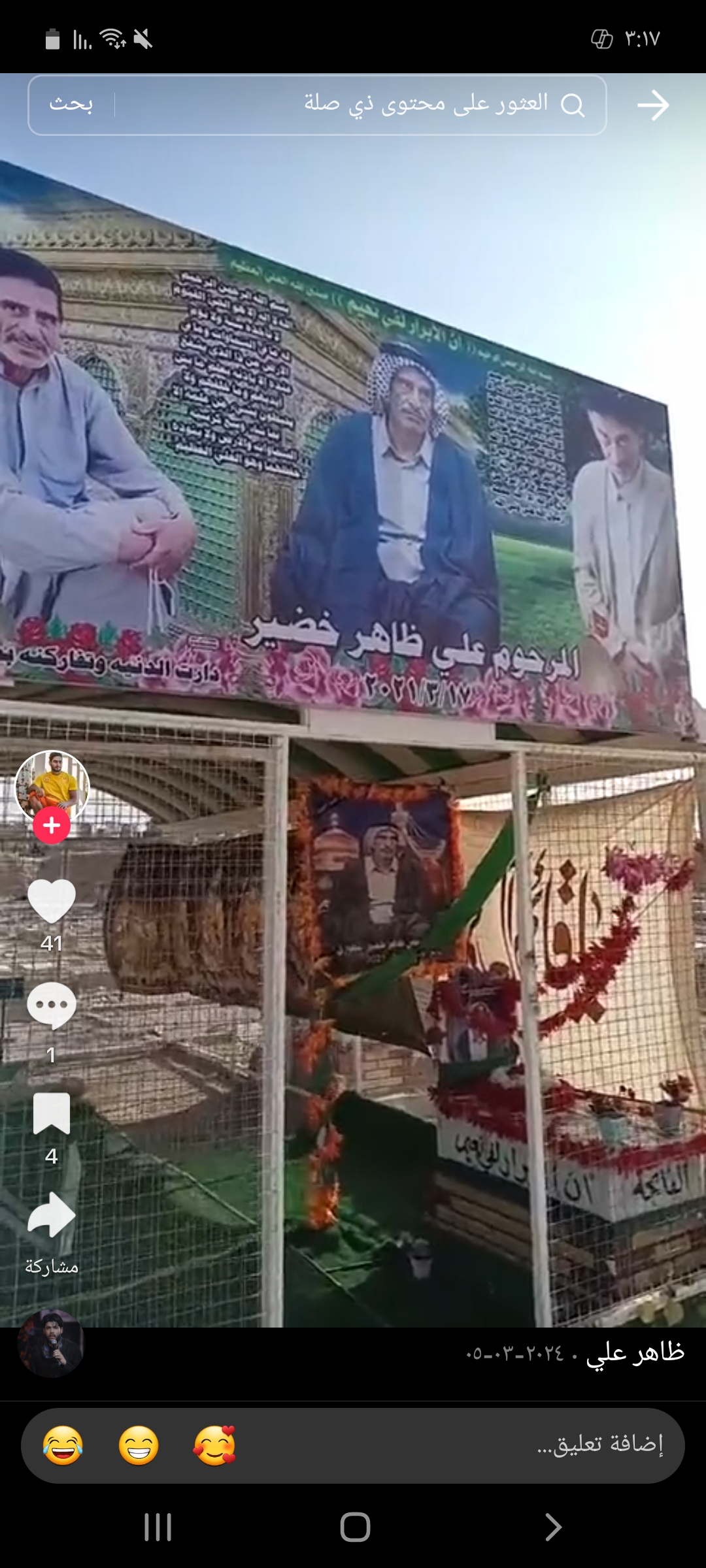Open the round sound avatar at bottom
The width and height of the screenshot is (706, 1568).
pos(51,1345)
